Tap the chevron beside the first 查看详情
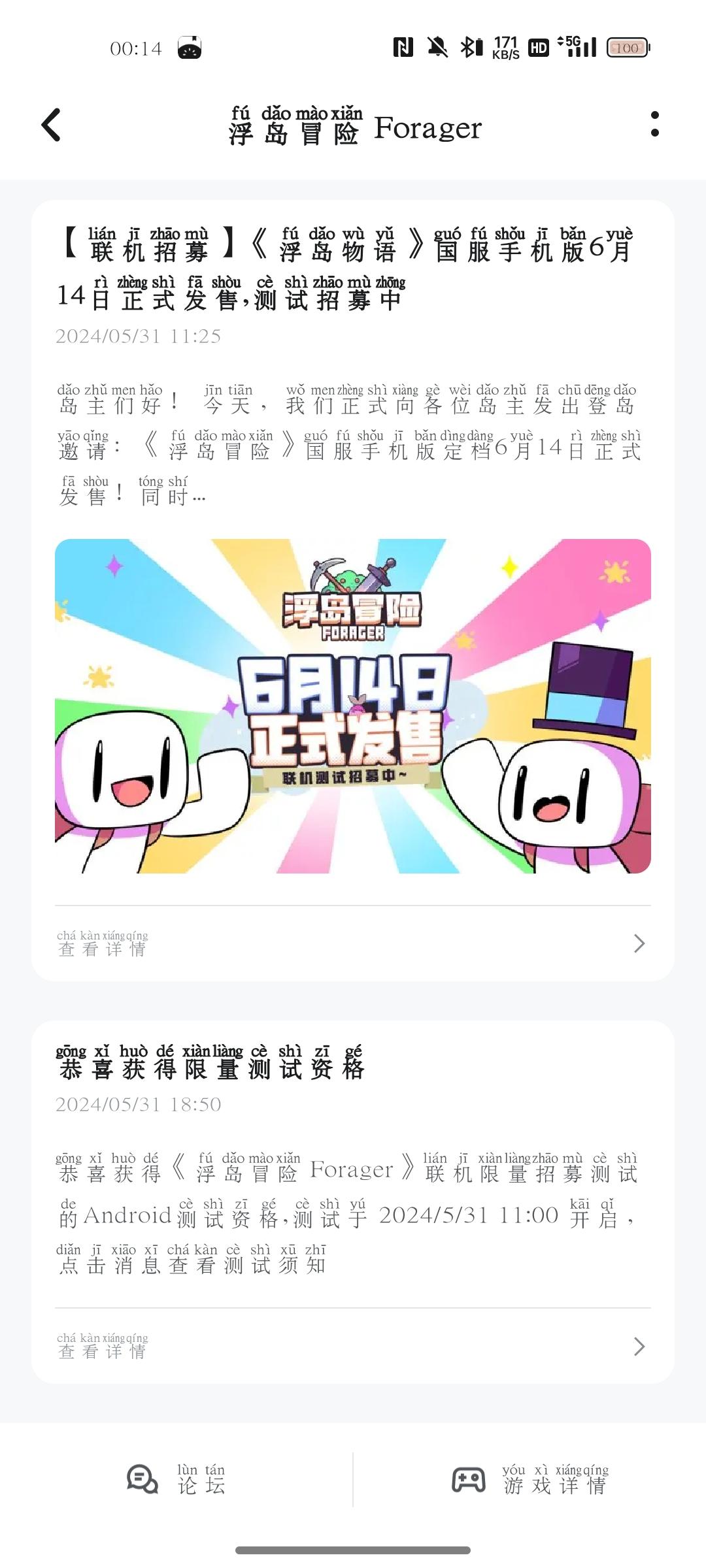 point(639,944)
